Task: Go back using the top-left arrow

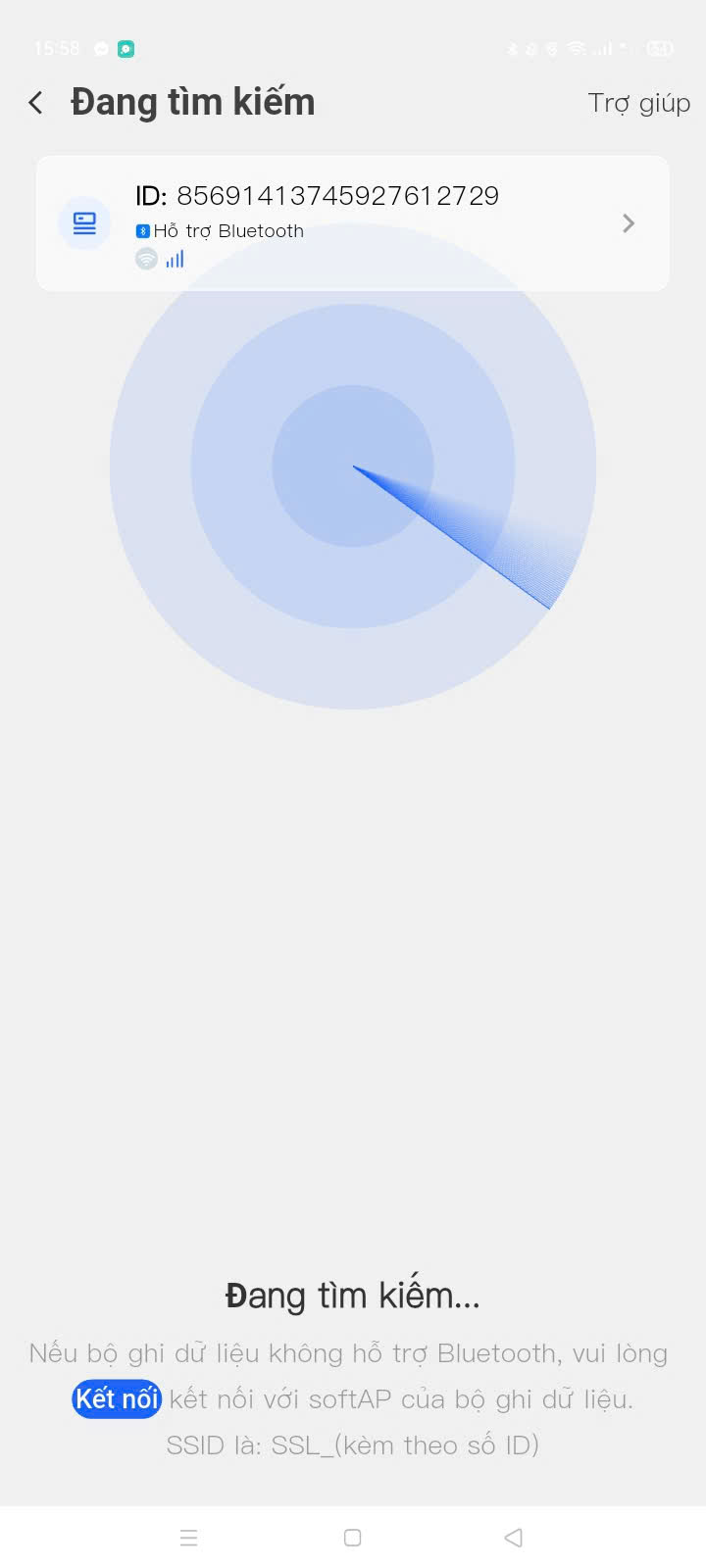Action: point(36,103)
